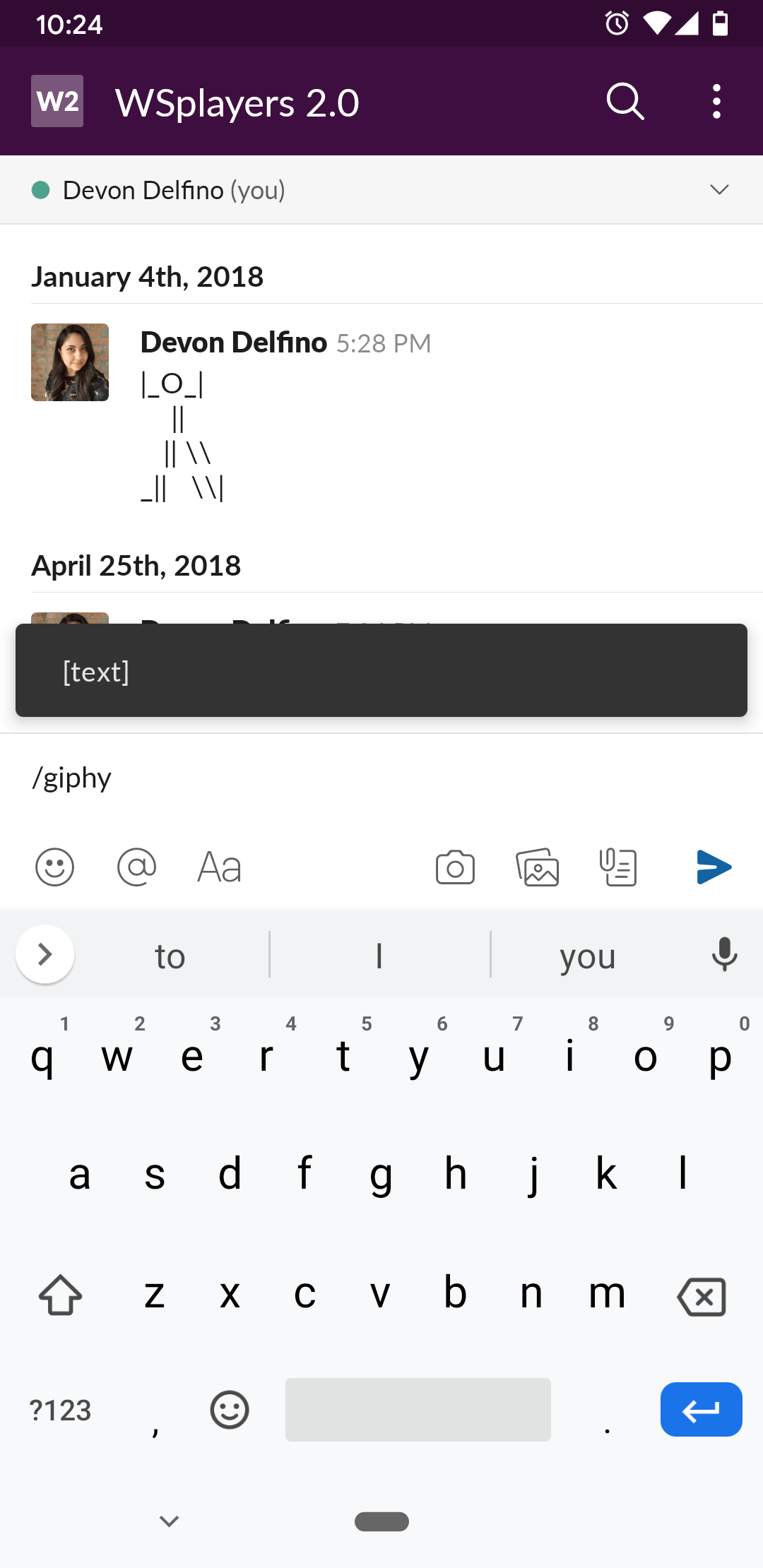Select the [text] slash command suggestion

[381, 671]
